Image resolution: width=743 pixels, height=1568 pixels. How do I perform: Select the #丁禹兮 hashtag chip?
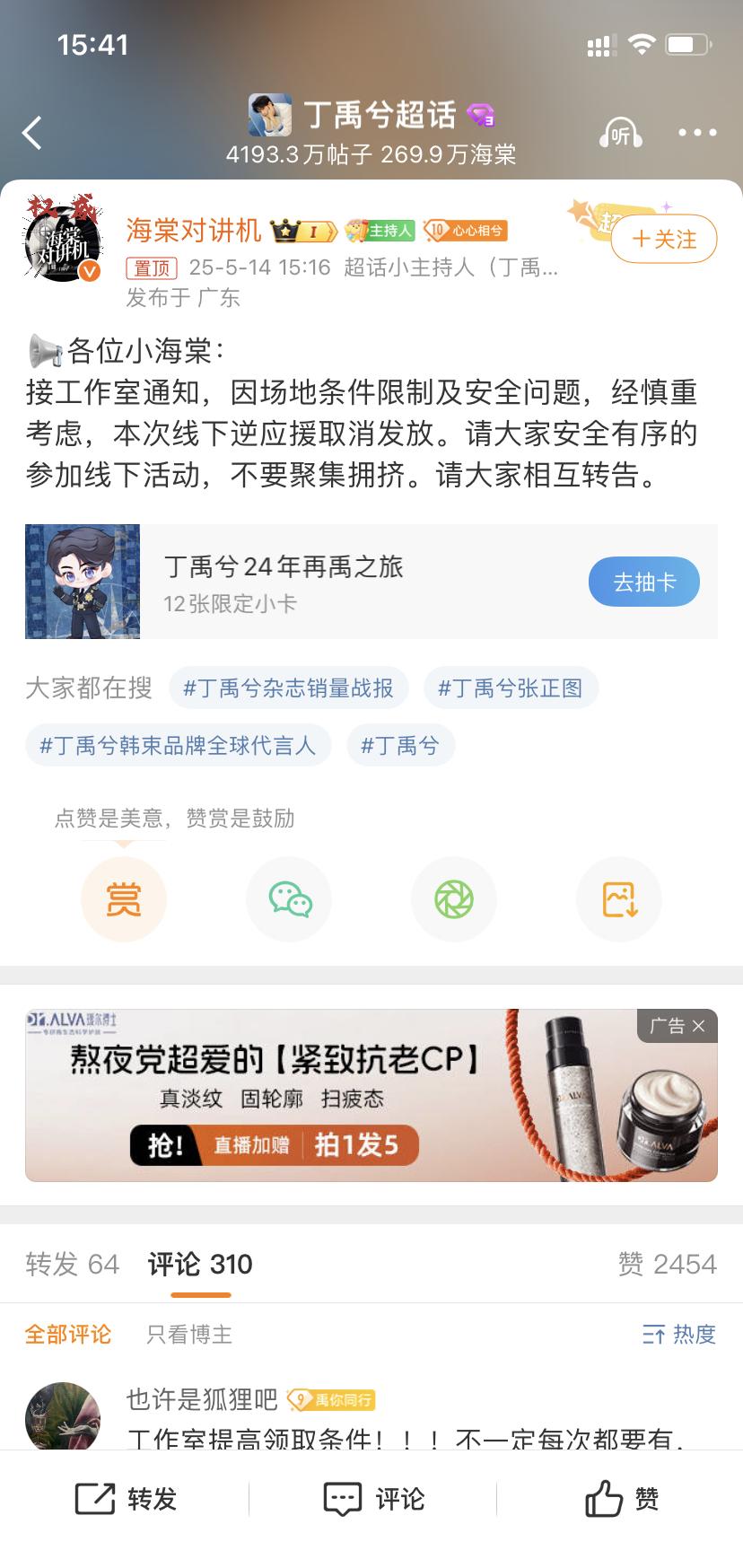coord(399,746)
